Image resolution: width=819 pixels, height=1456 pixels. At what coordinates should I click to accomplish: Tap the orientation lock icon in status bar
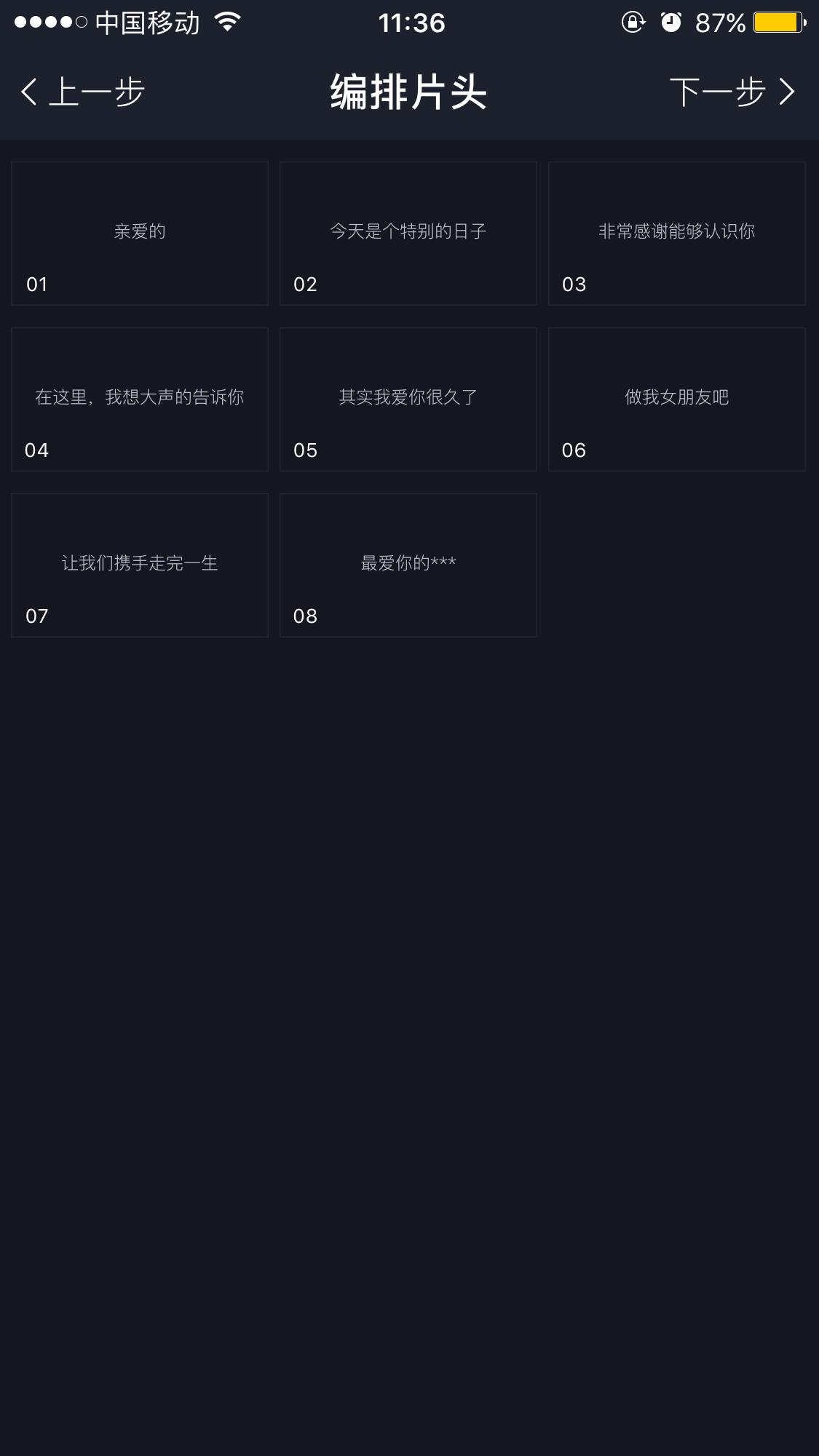(x=632, y=23)
